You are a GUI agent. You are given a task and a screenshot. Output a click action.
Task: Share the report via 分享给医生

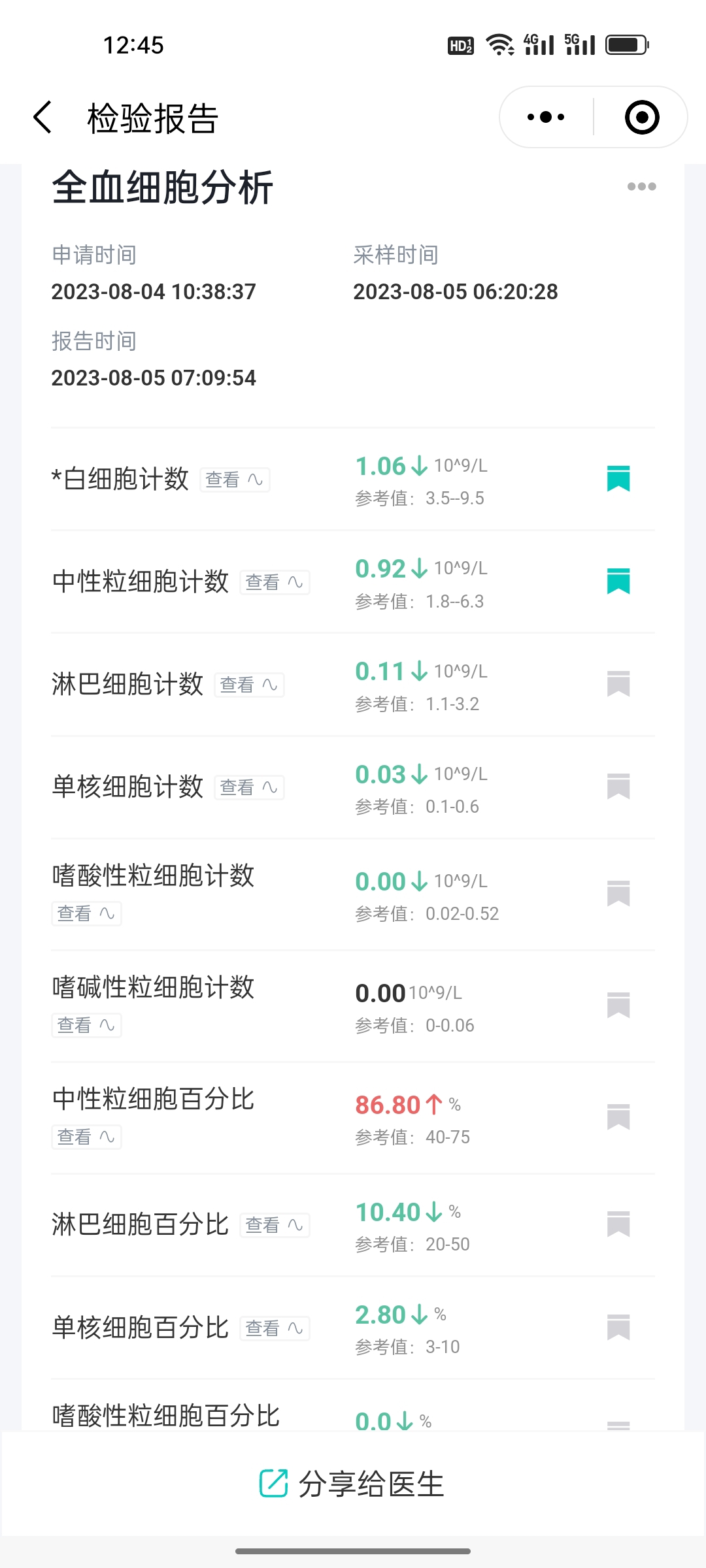click(353, 1484)
